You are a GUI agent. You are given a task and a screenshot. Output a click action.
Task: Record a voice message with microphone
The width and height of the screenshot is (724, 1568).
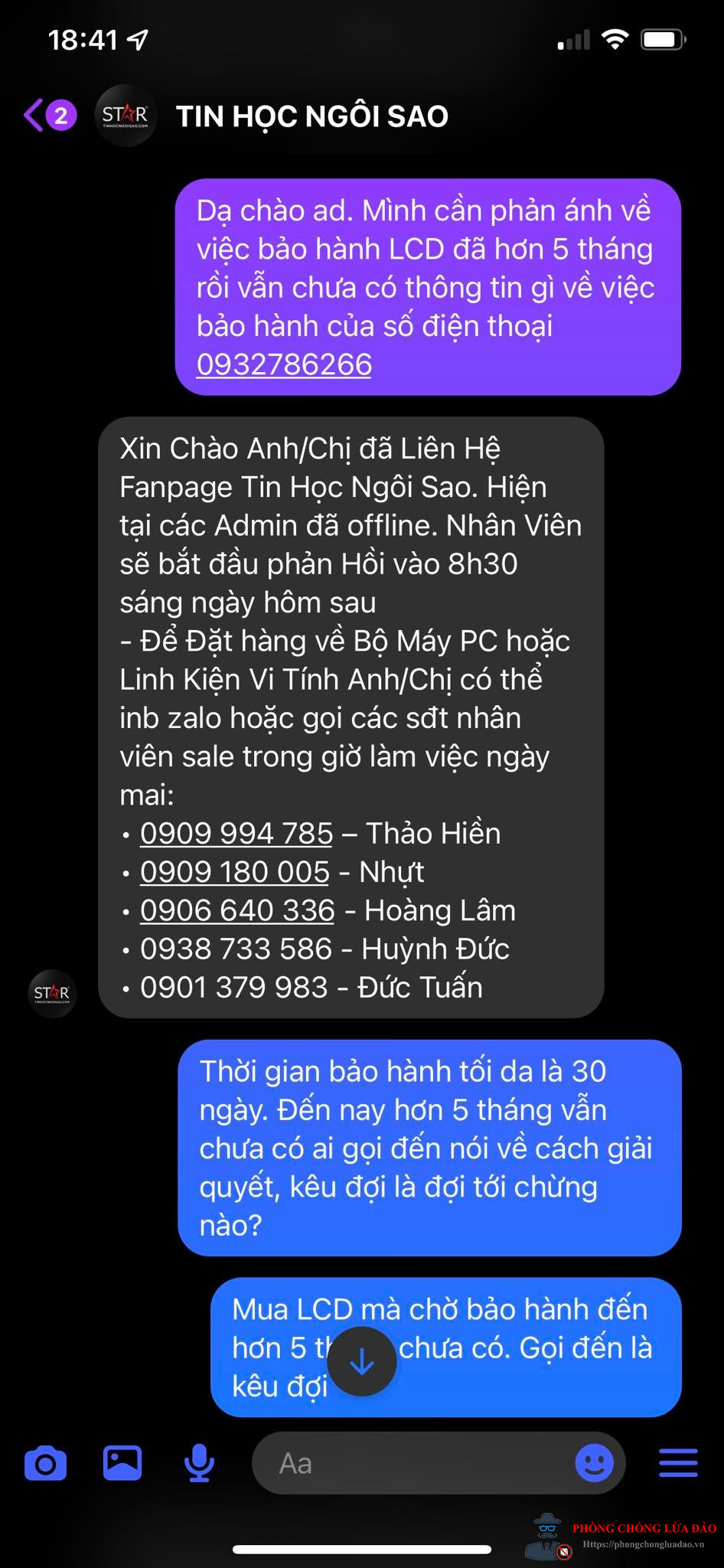click(x=199, y=1463)
